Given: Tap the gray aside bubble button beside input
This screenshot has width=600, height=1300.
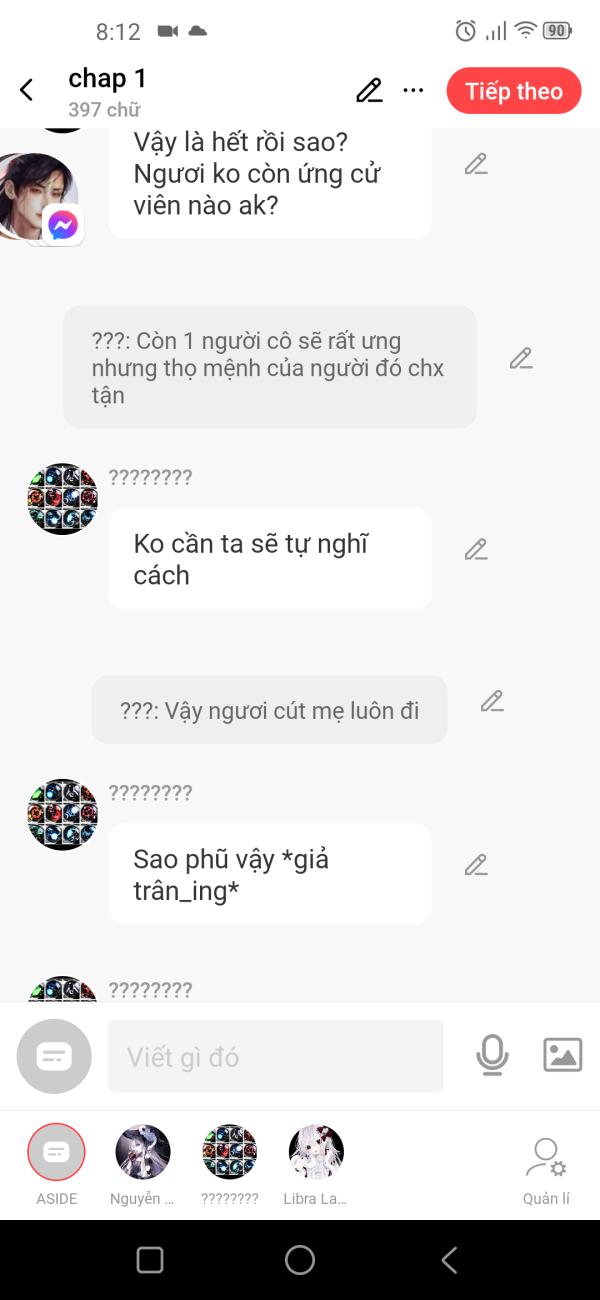Looking at the screenshot, I should [x=54, y=1056].
